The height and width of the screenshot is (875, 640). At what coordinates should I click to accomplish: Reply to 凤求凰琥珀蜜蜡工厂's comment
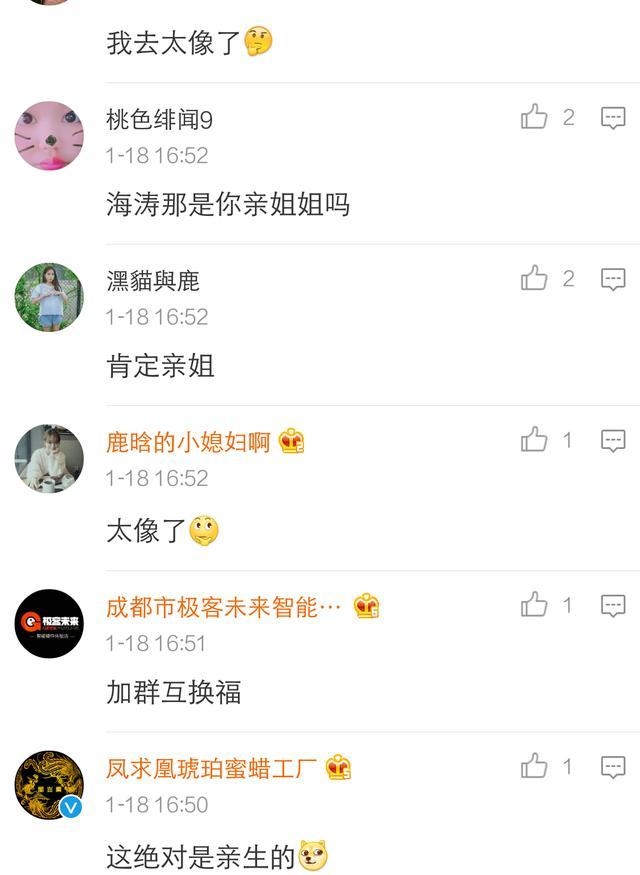612,767
